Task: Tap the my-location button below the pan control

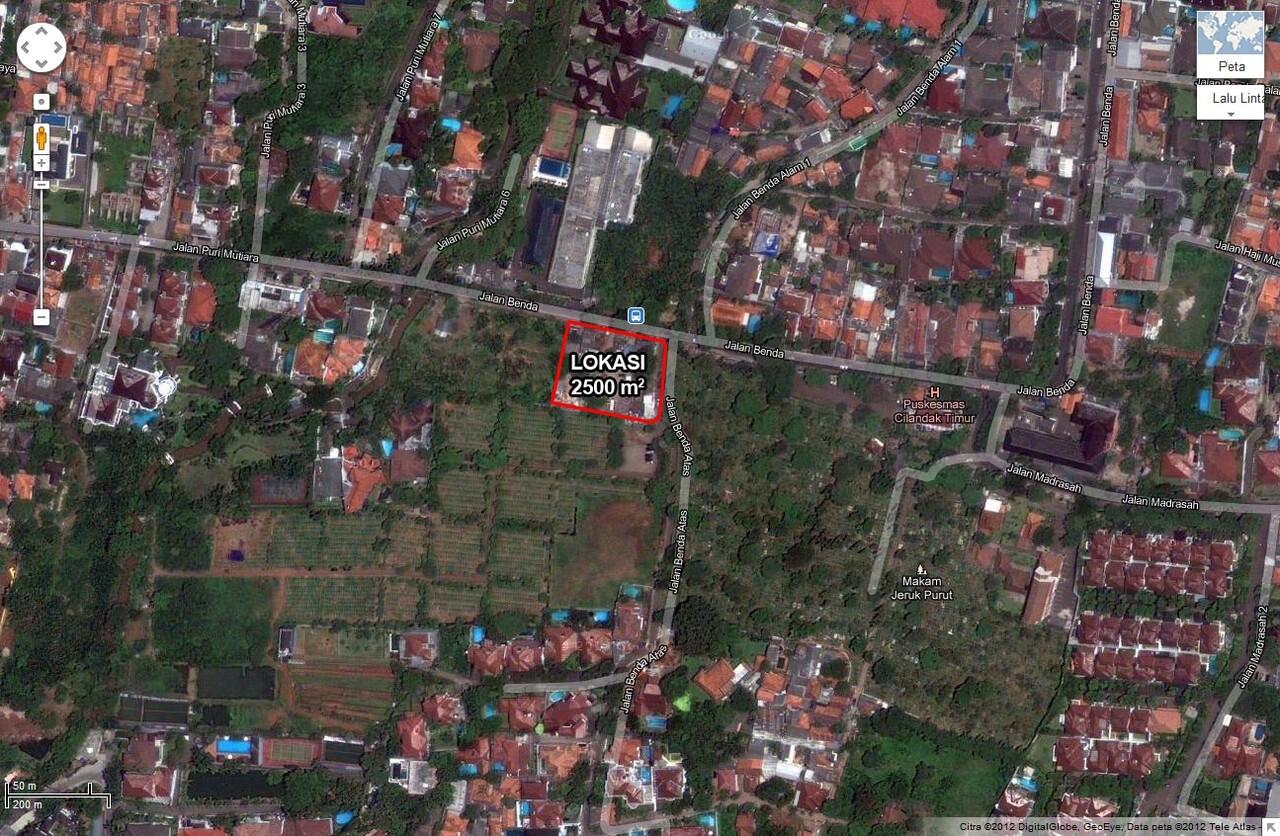Action: pos(41,102)
